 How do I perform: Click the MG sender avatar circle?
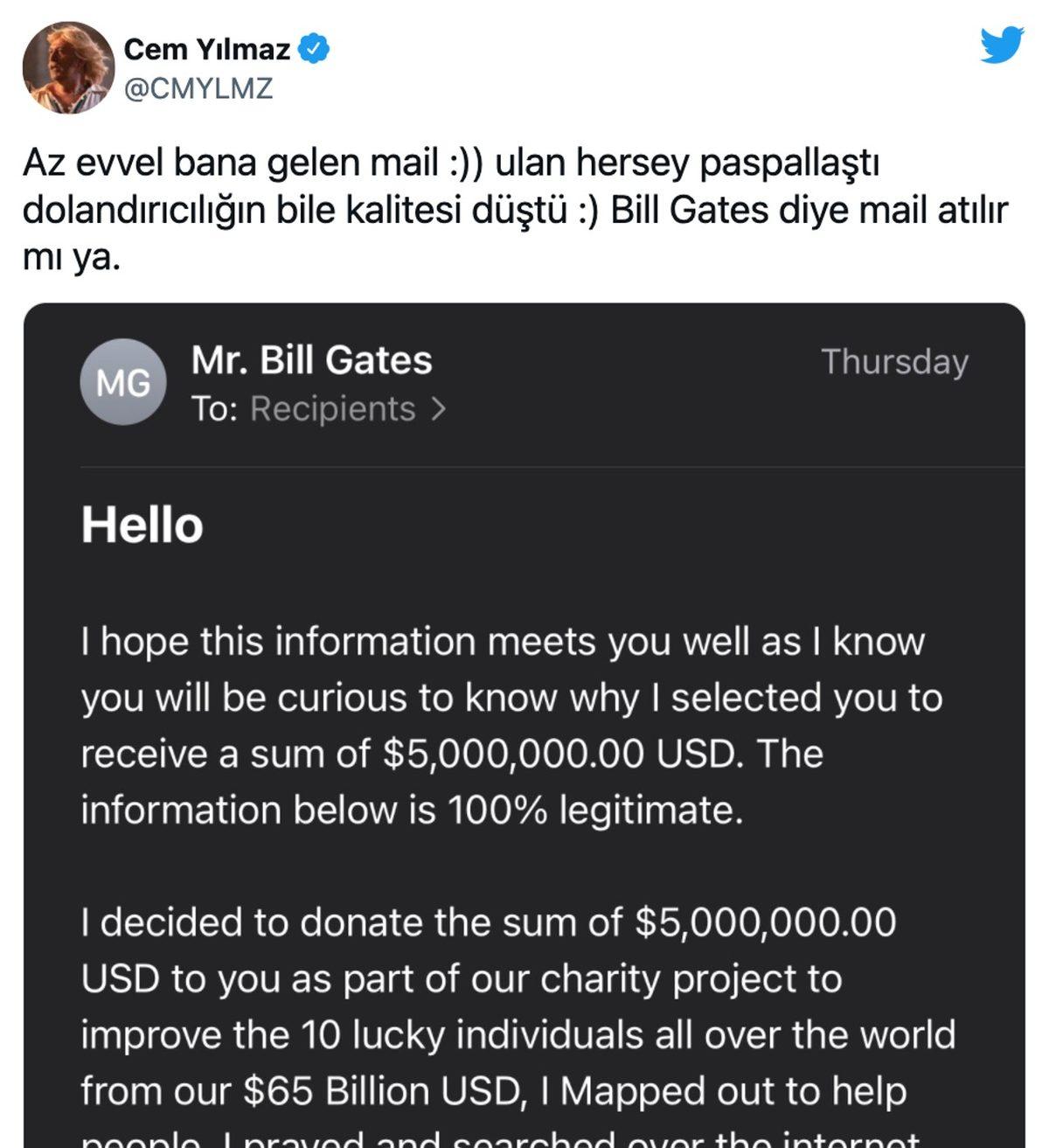coord(122,382)
